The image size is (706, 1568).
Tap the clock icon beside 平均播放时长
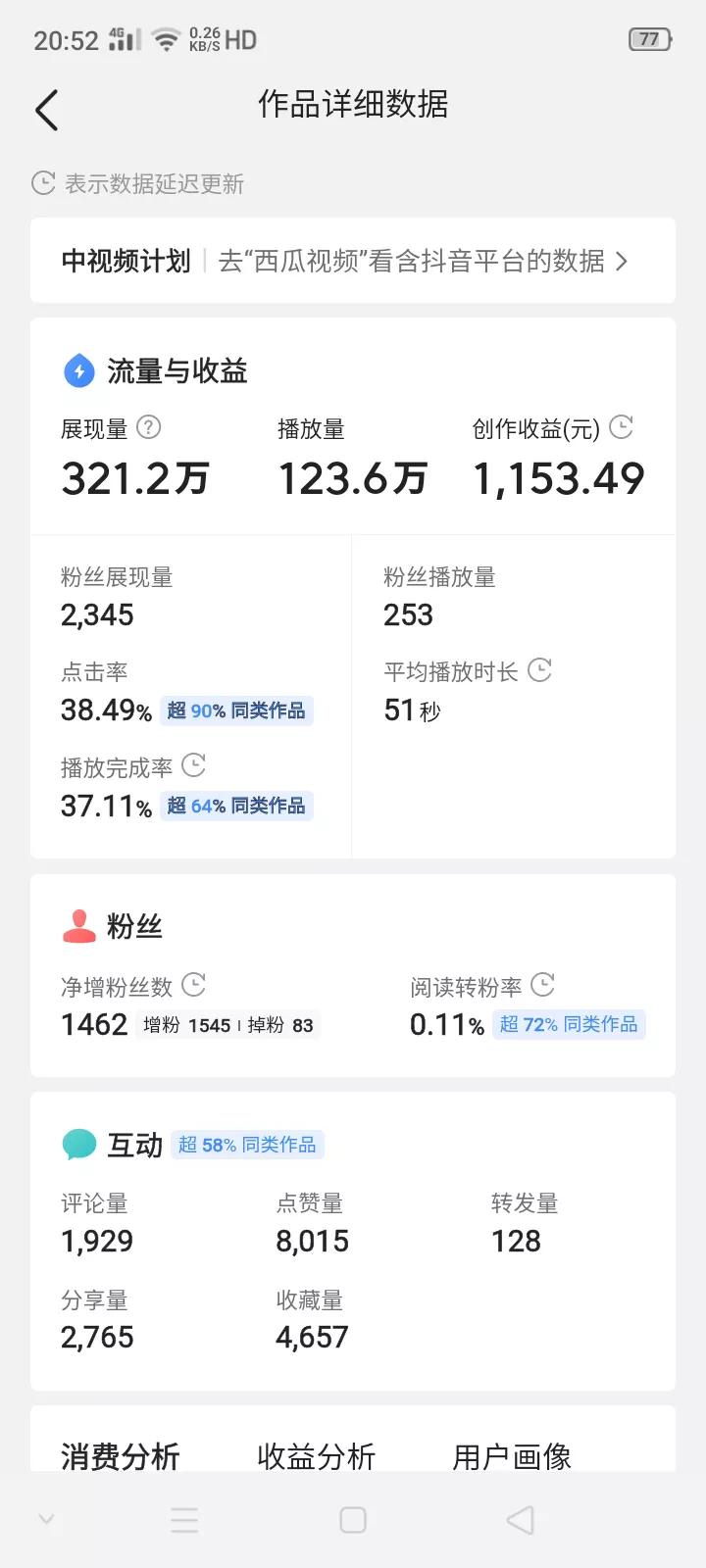(539, 670)
